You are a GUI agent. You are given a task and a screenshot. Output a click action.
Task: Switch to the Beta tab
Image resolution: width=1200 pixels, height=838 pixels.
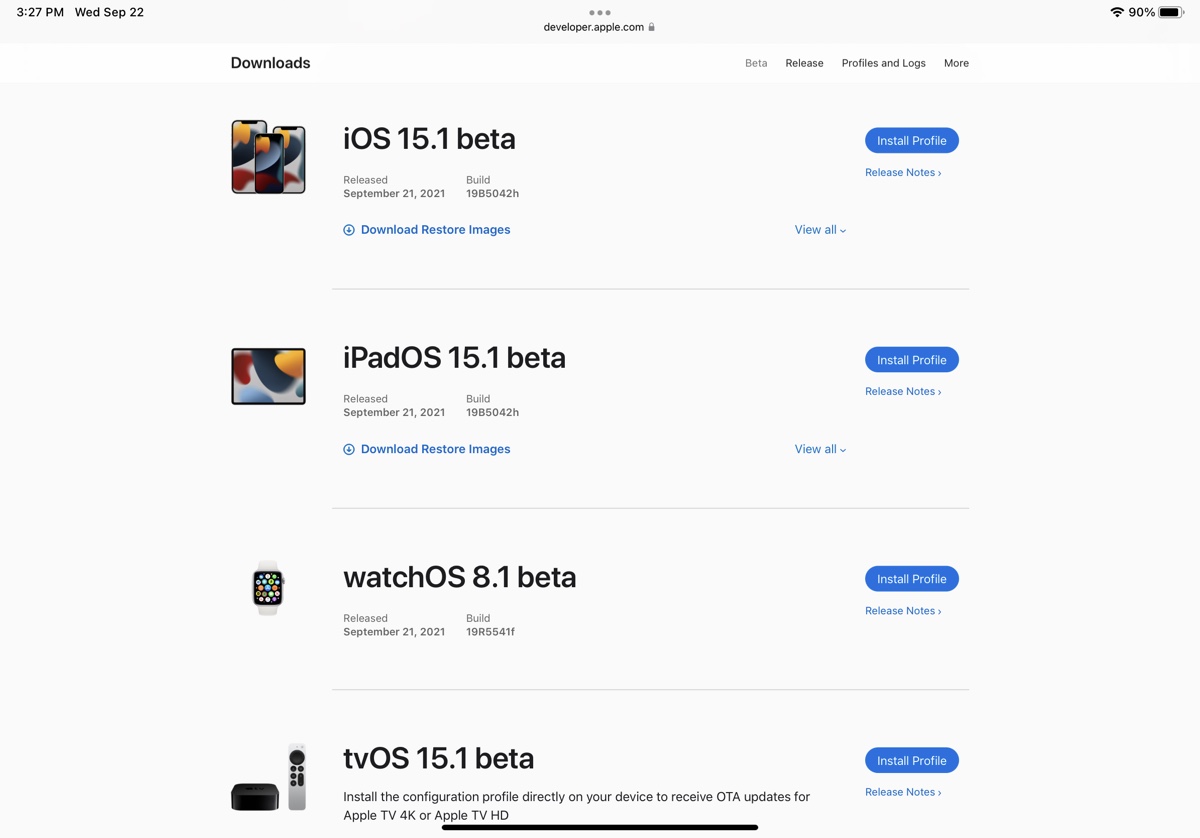(x=756, y=63)
